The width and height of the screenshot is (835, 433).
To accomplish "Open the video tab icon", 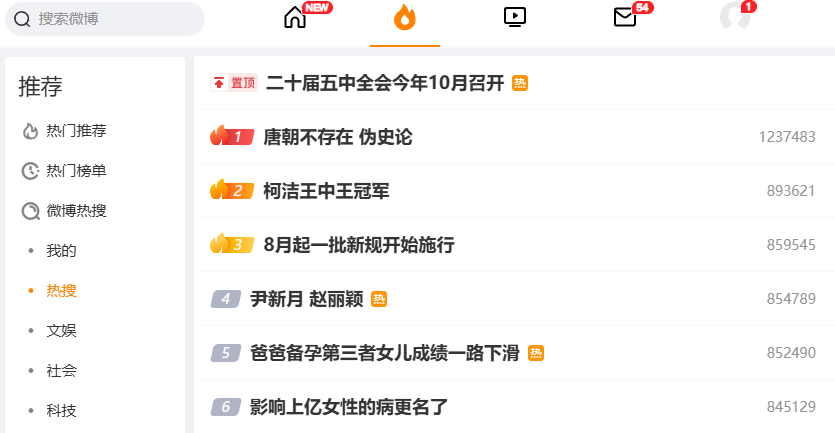I will [515, 18].
